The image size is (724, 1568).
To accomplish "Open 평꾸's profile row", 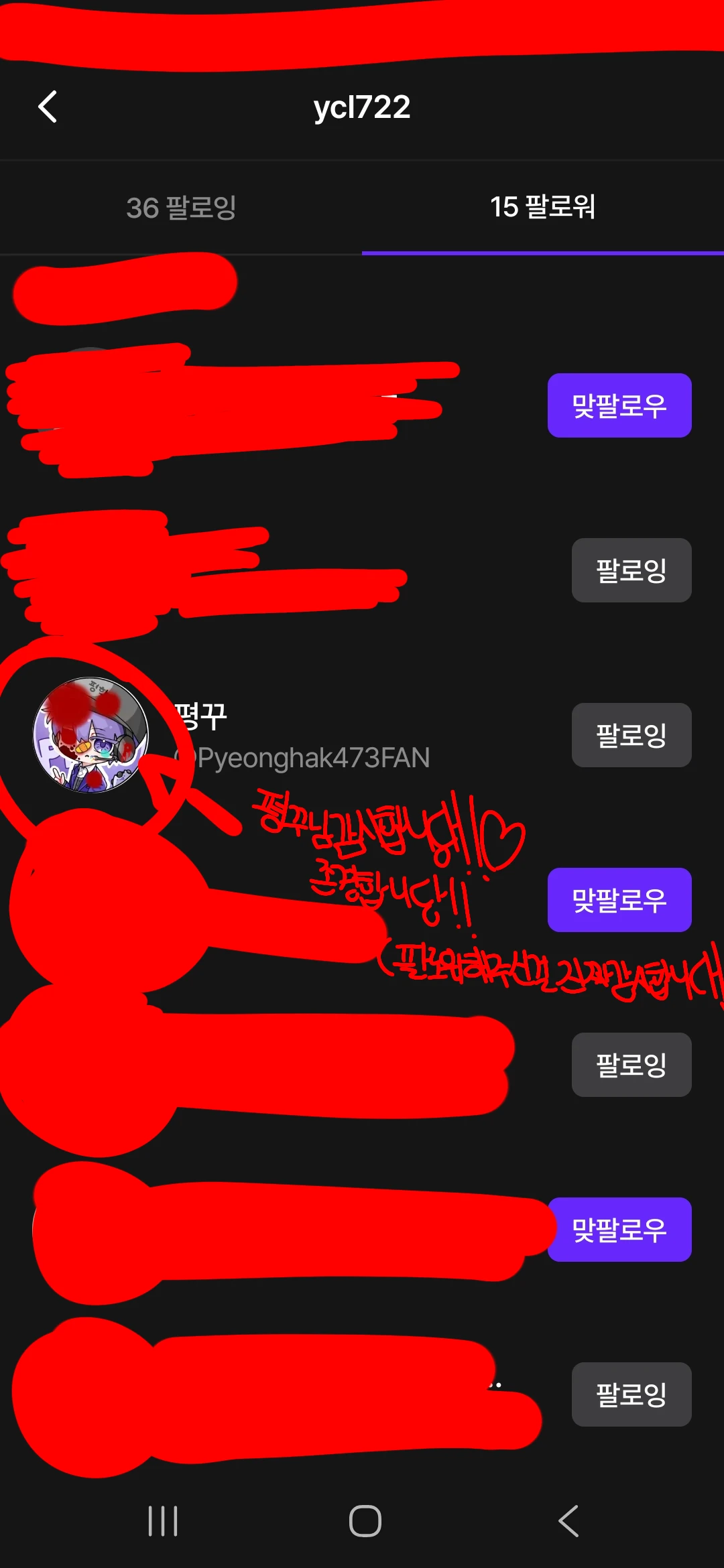I will [x=302, y=736].
